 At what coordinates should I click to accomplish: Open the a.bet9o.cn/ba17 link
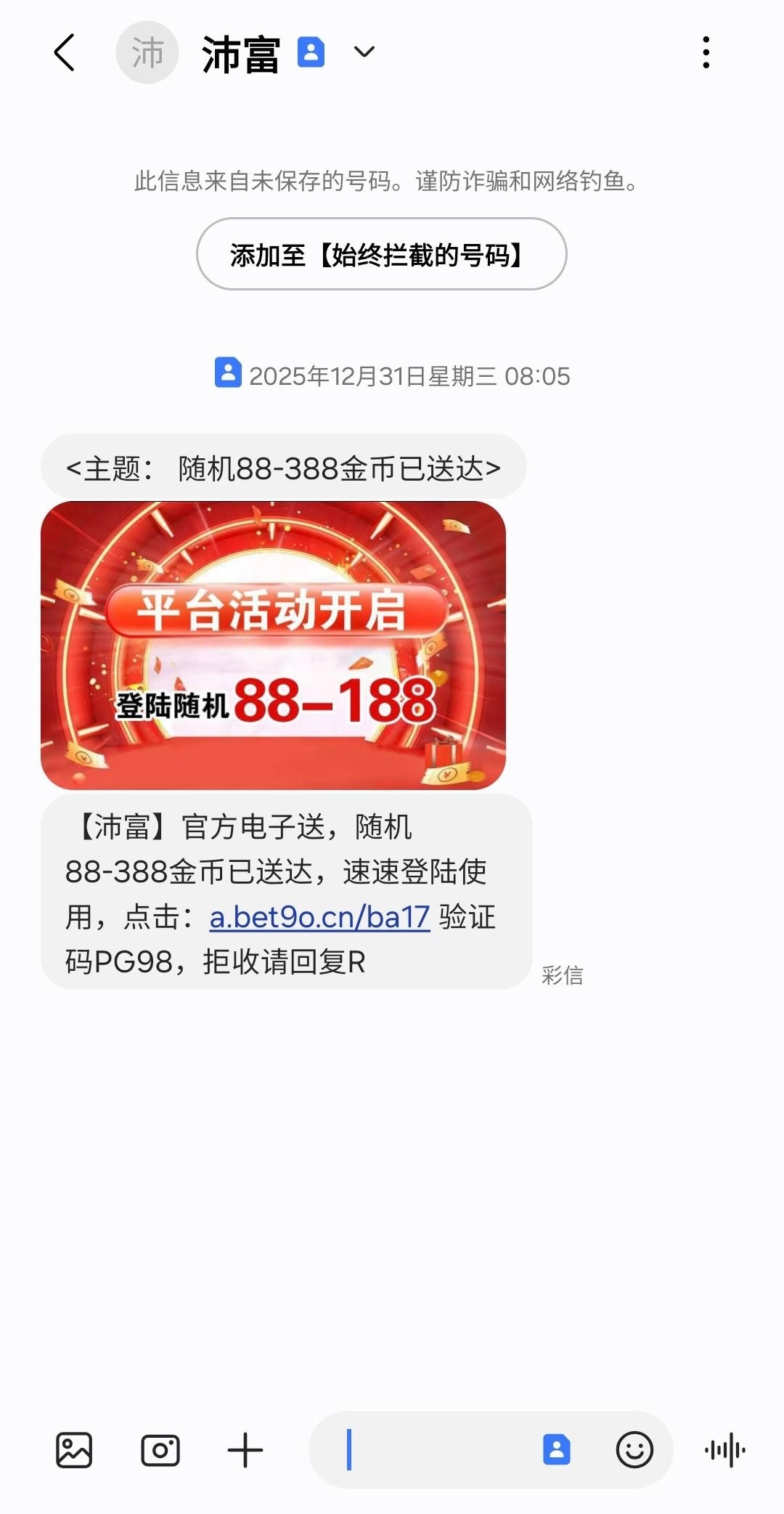pos(319,917)
